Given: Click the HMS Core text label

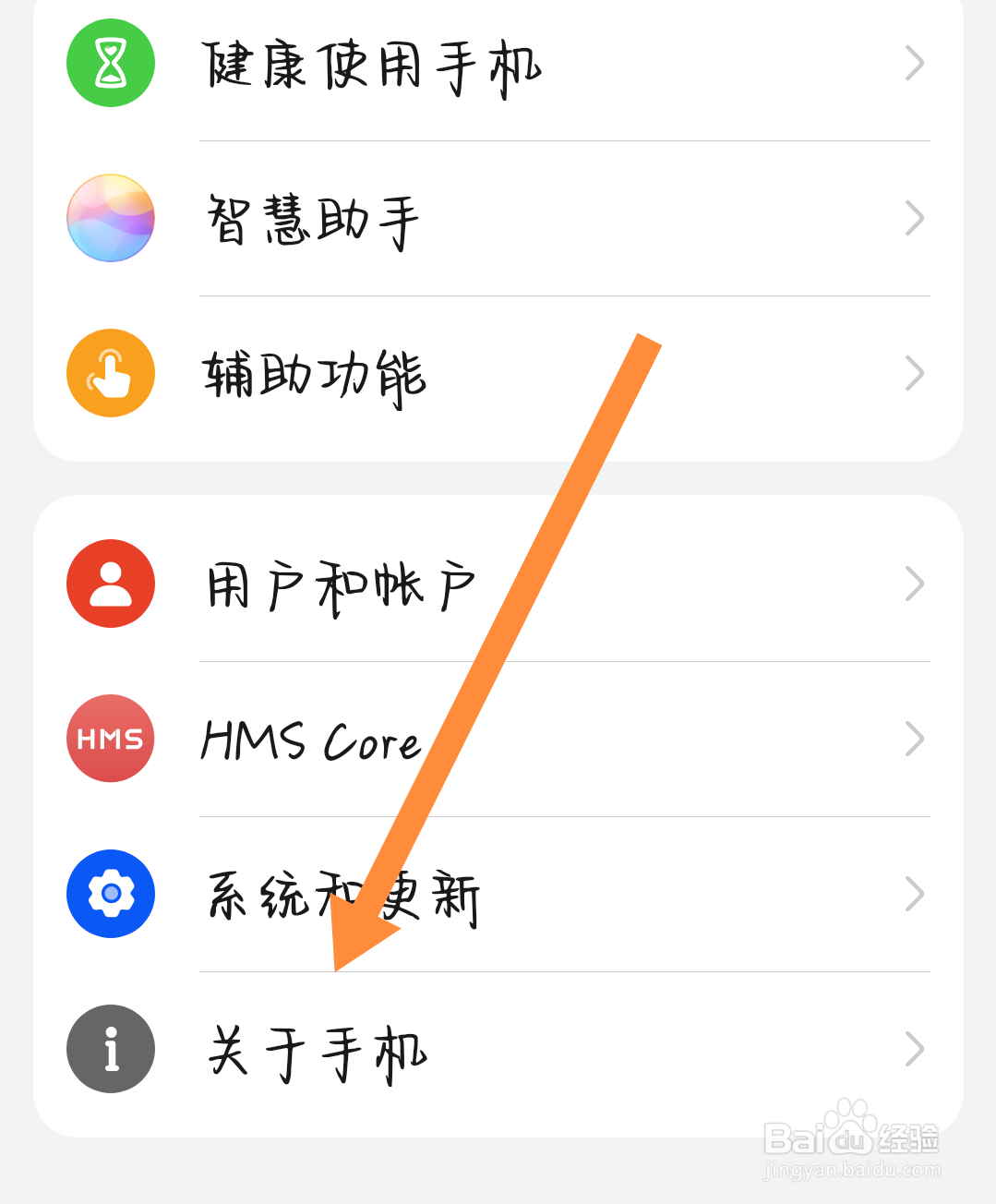Looking at the screenshot, I should tap(310, 738).
